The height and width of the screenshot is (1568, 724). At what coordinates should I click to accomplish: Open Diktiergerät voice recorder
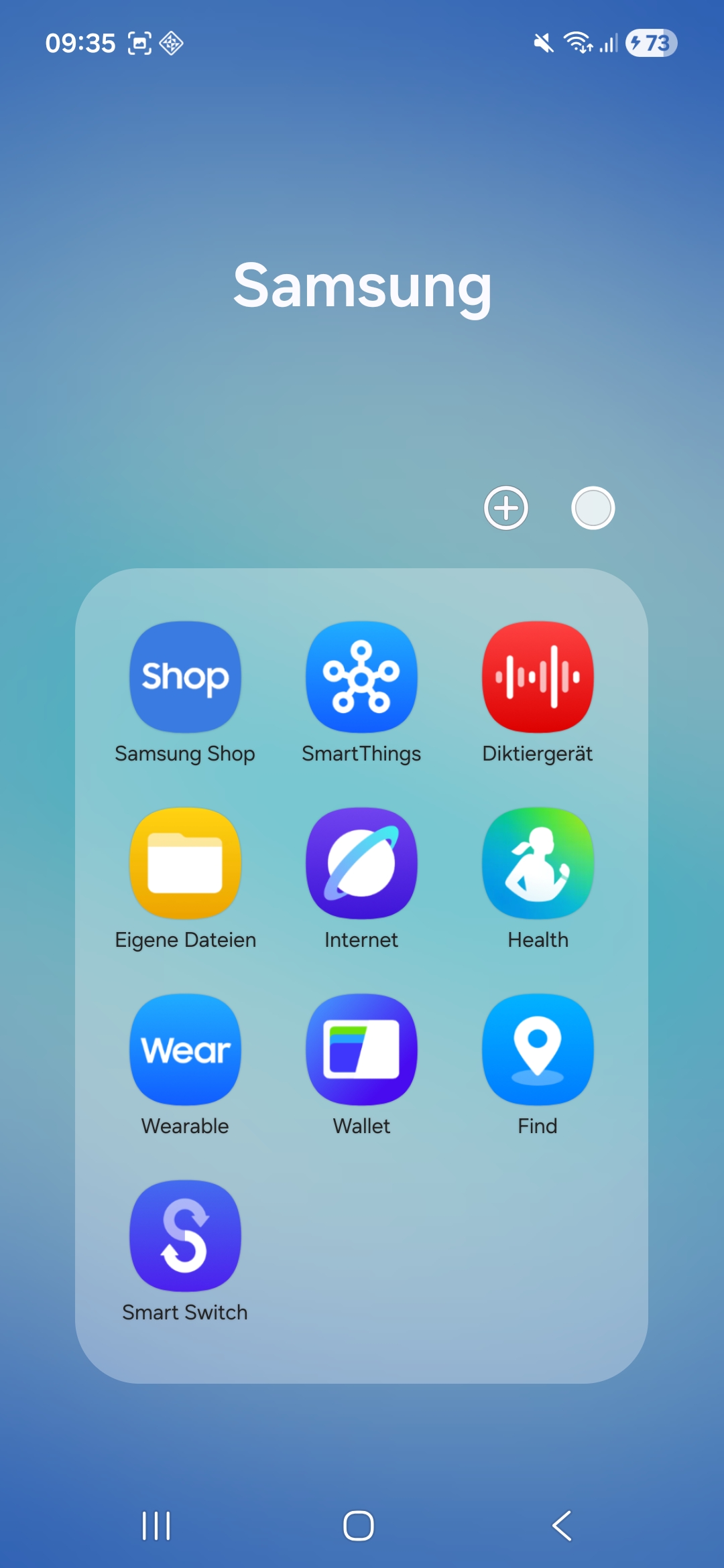point(538,677)
